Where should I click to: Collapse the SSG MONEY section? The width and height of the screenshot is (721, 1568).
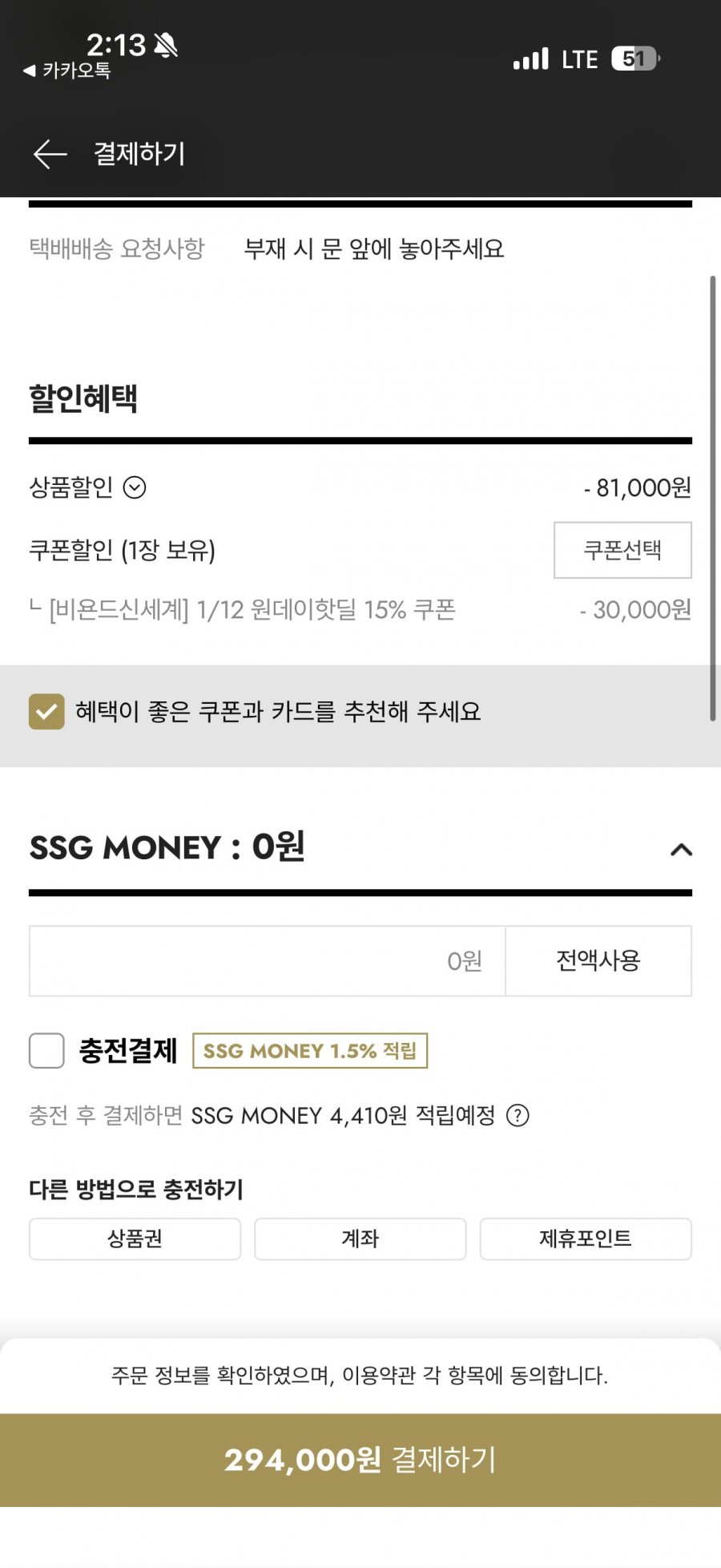coord(681,850)
